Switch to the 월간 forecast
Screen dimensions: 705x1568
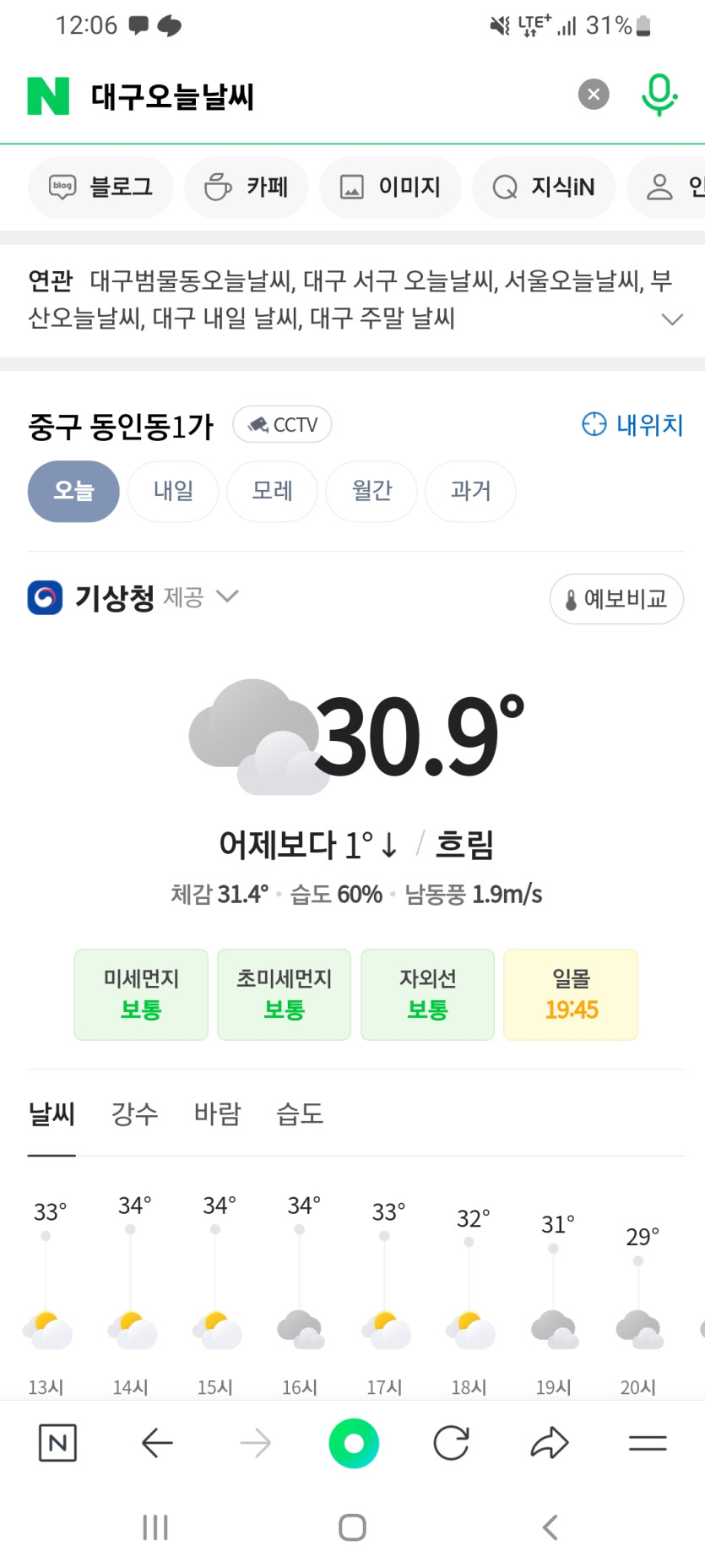(x=371, y=491)
